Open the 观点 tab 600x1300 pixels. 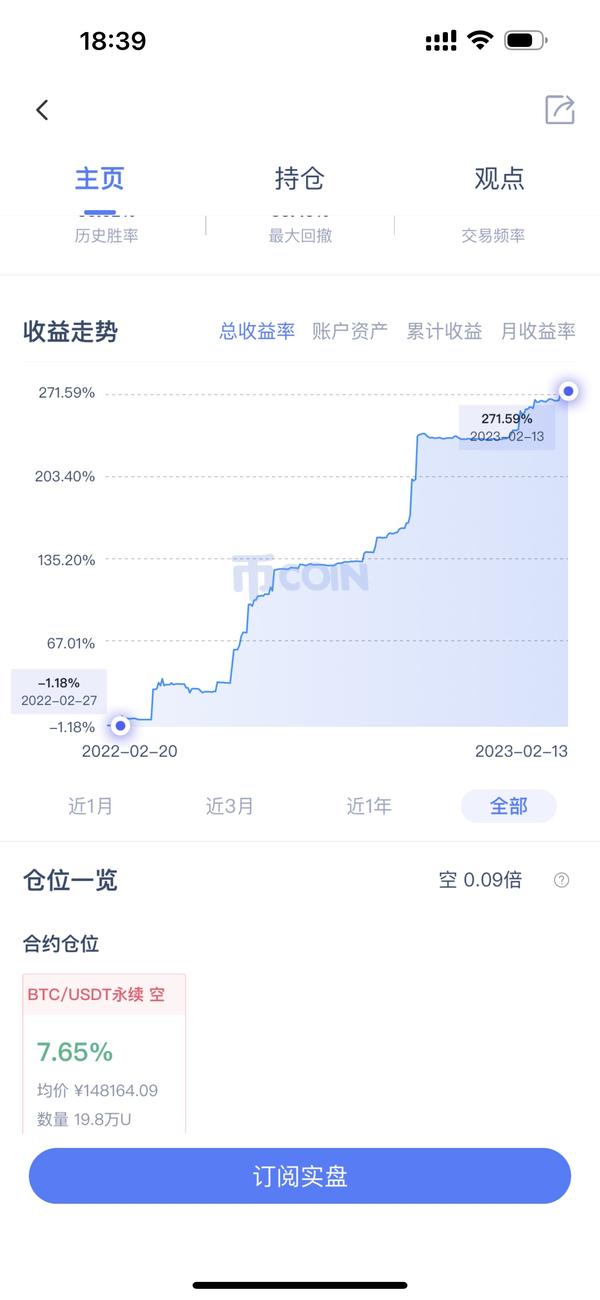(499, 179)
